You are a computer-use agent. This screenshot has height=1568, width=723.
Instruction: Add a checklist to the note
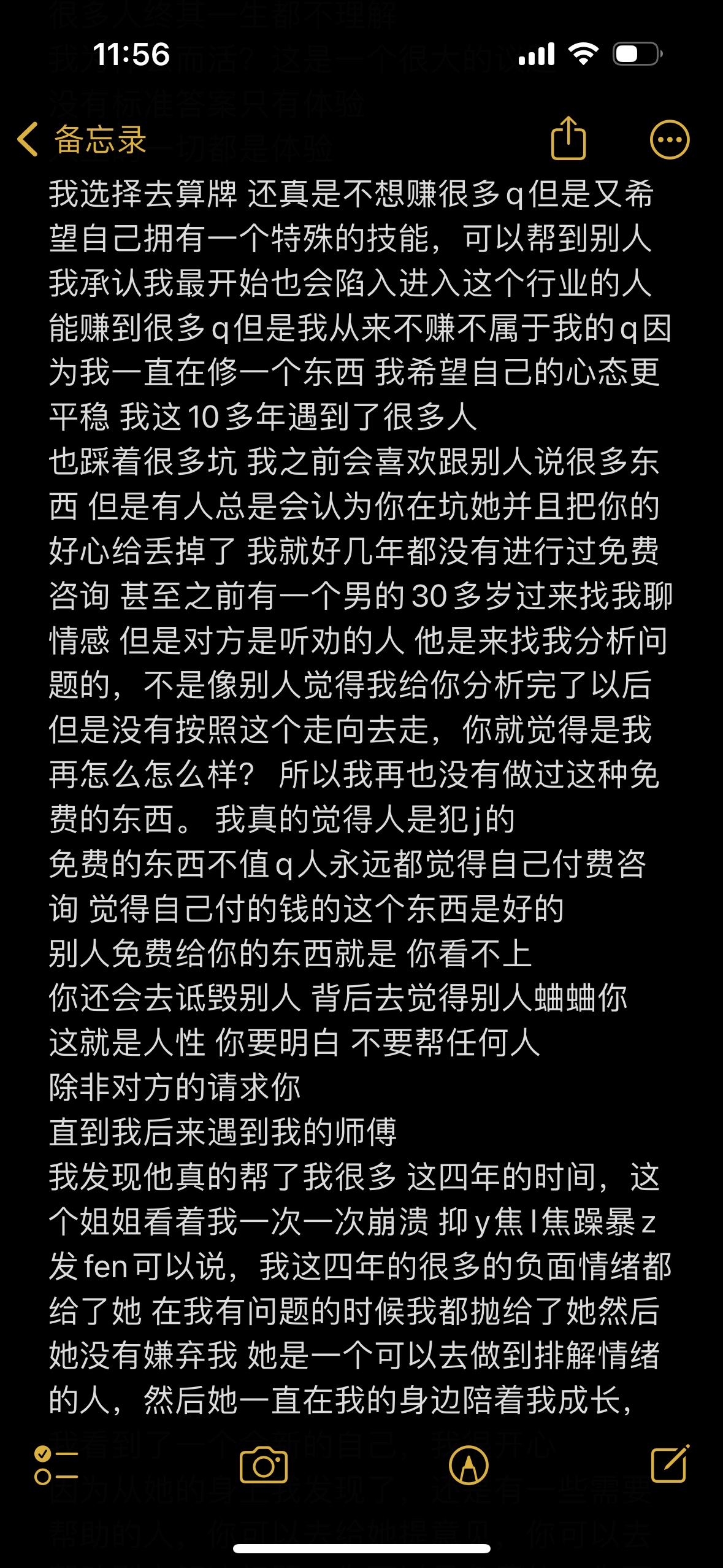tap(56, 1465)
